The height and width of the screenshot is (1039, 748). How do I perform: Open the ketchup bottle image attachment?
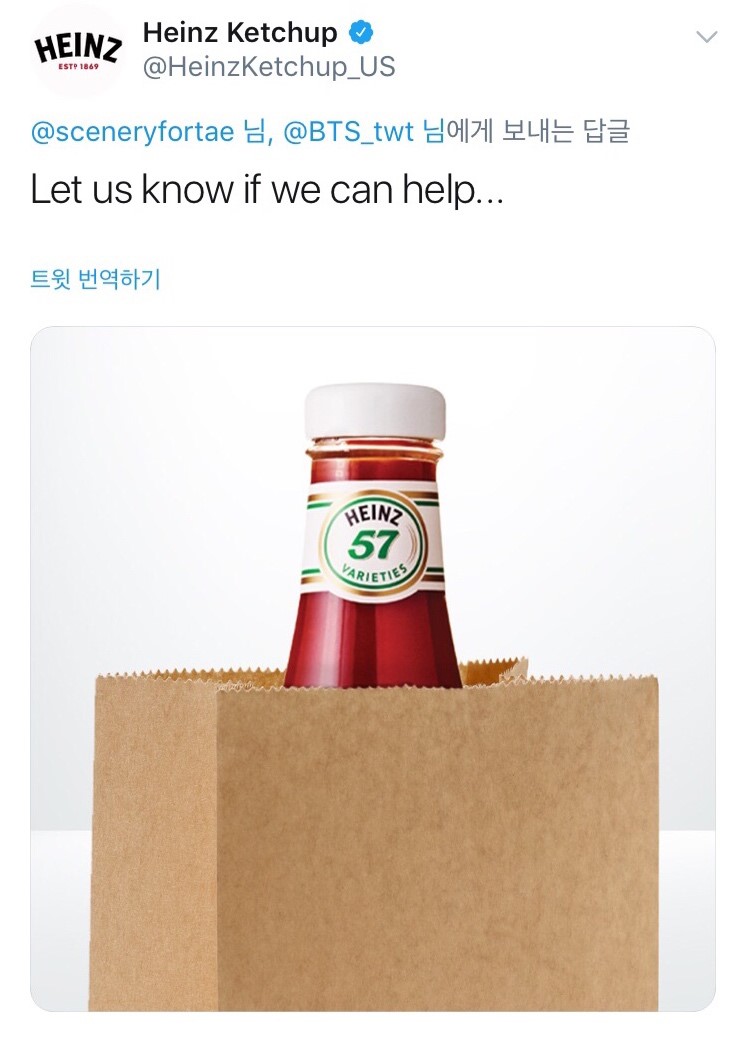pyautogui.click(x=373, y=668)
